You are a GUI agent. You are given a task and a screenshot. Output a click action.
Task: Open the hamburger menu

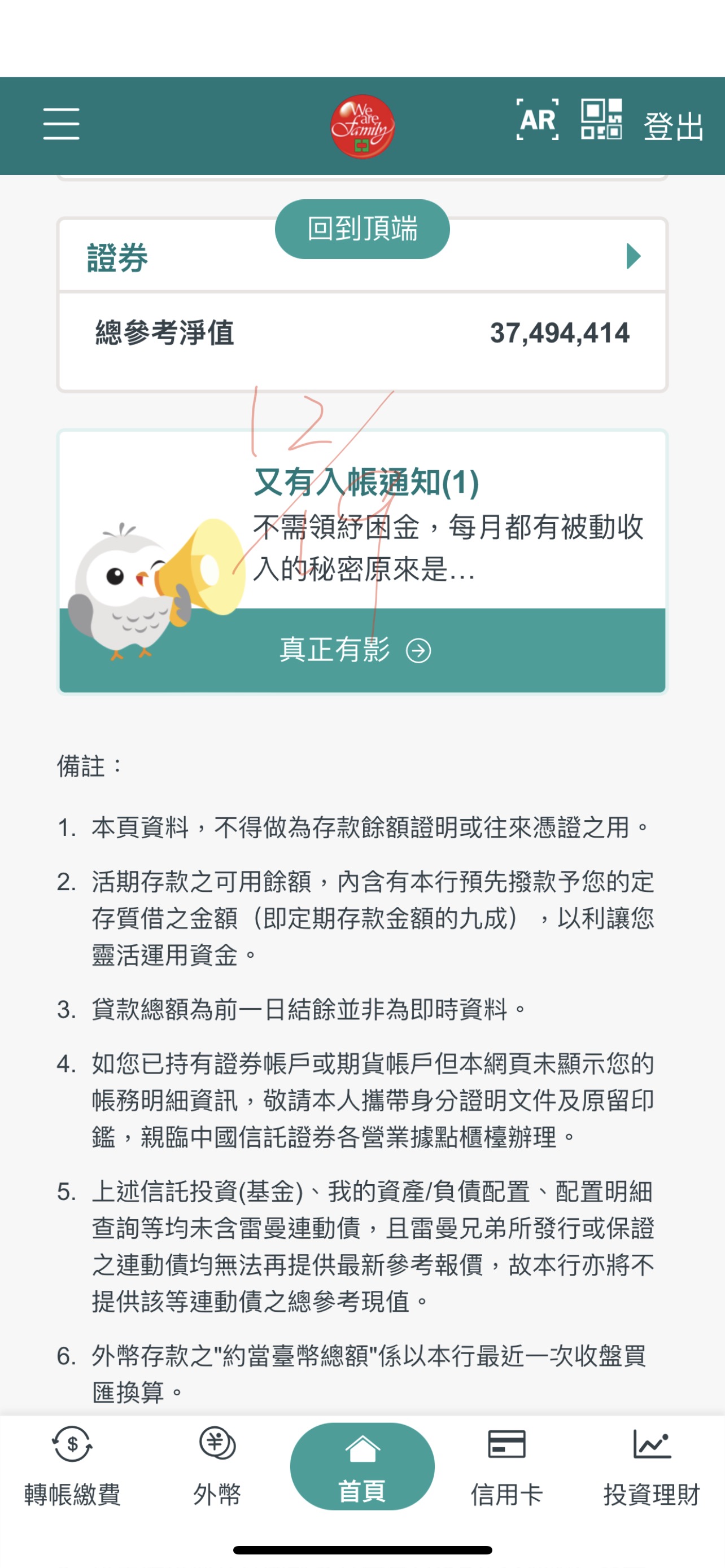61,124
